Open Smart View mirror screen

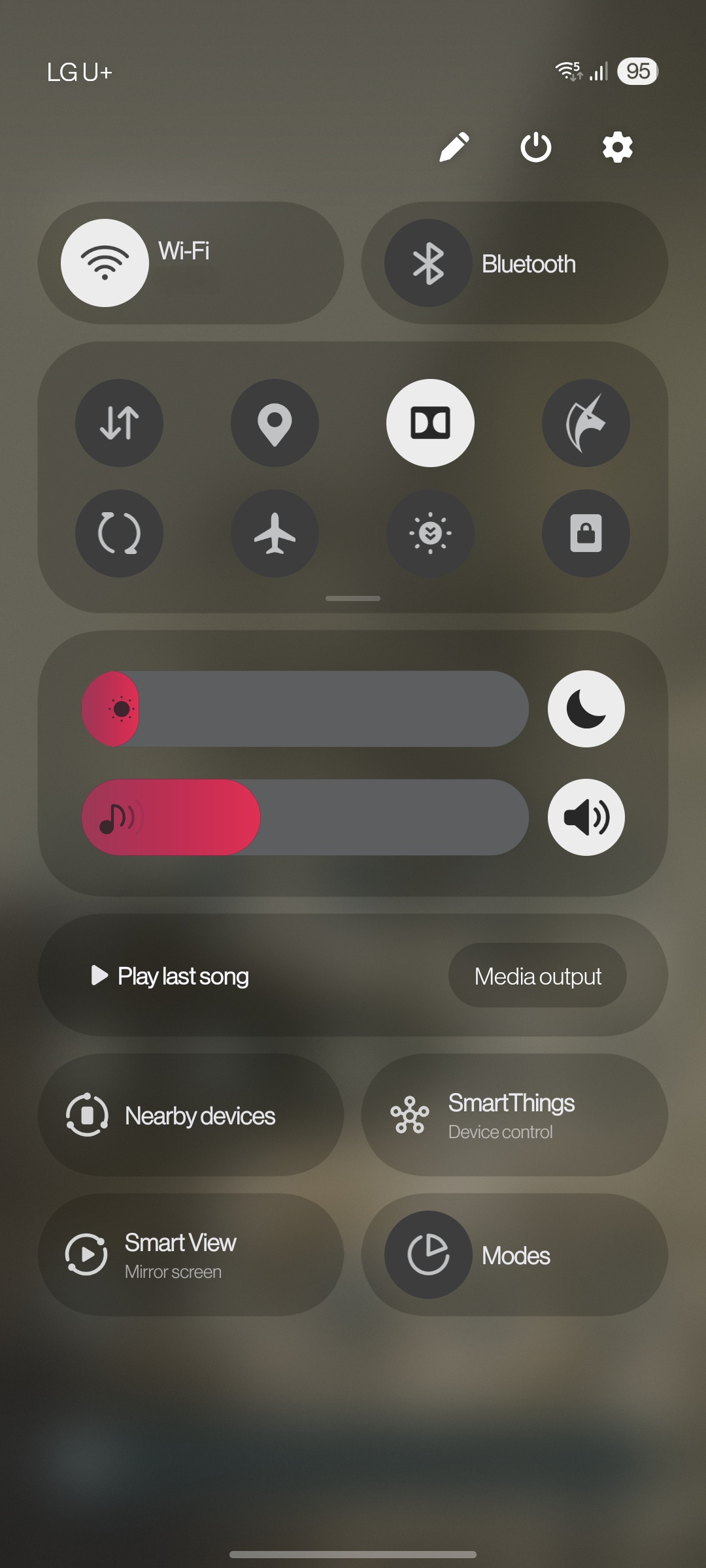[191, 1255]
